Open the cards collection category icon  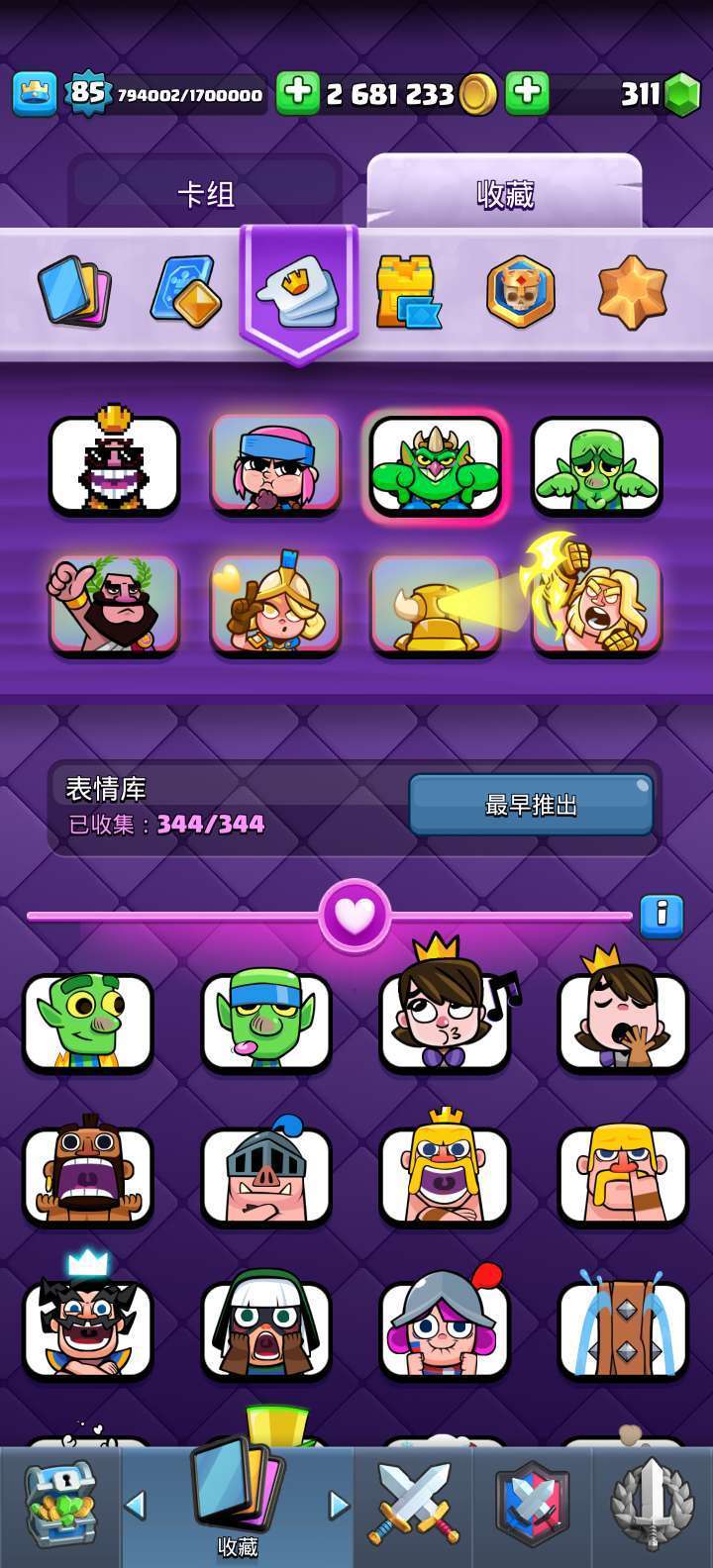tap(74, 292)
